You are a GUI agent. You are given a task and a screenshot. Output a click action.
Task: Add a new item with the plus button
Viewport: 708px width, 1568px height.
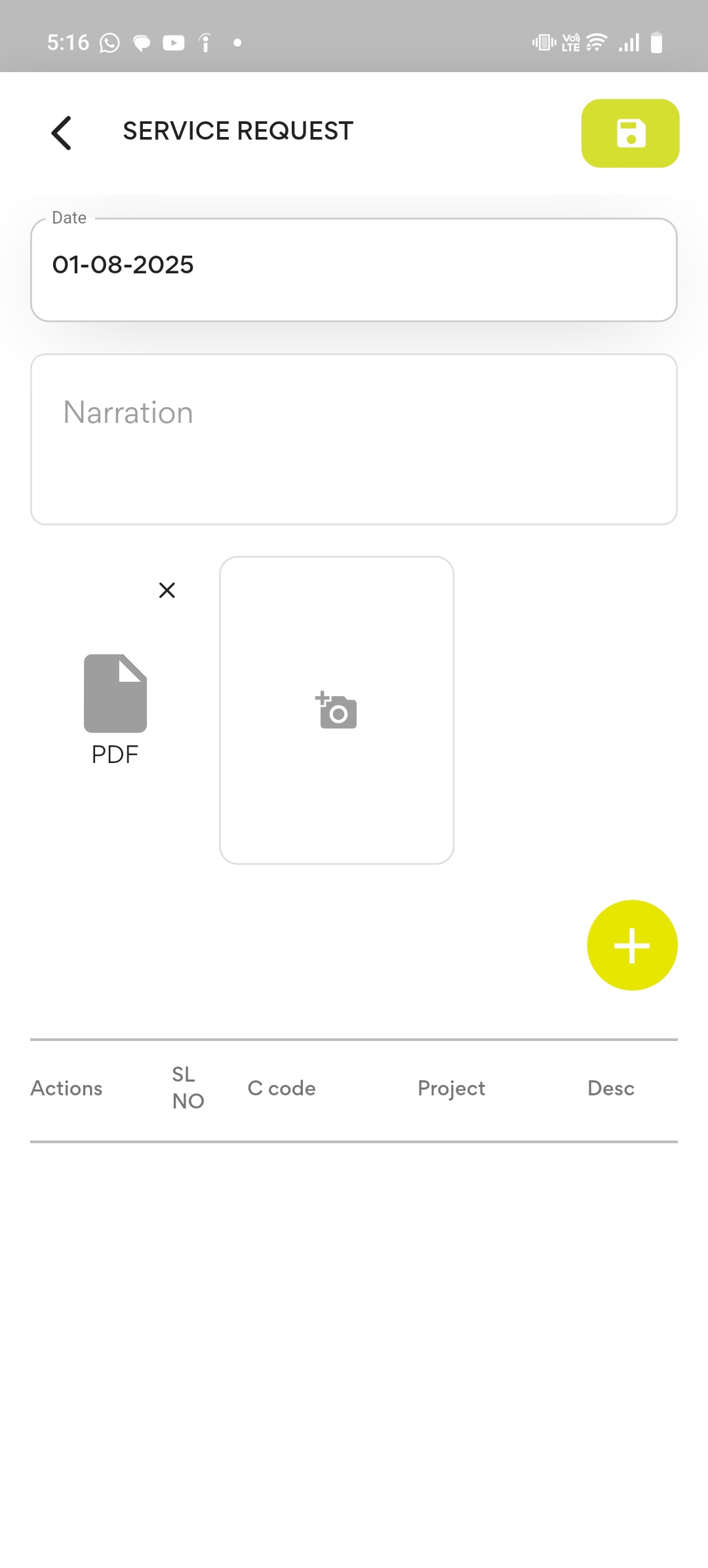click(x=632, y=945)
